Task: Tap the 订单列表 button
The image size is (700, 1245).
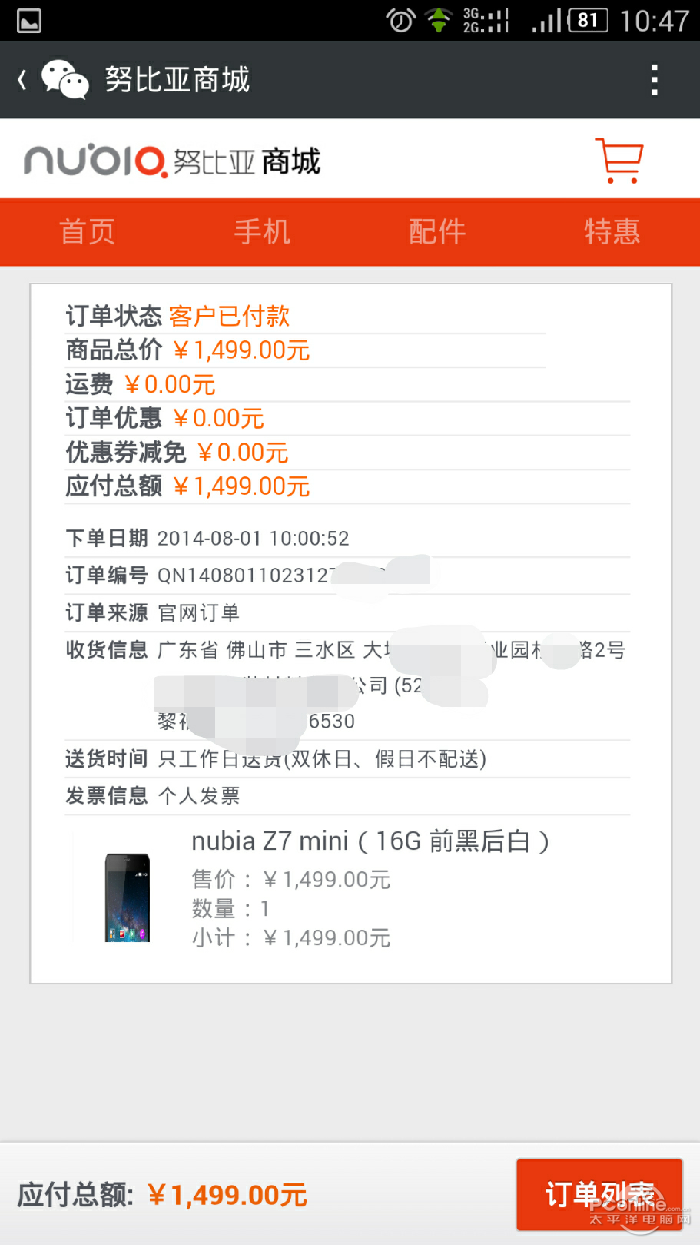Action: pos(600,1194)
